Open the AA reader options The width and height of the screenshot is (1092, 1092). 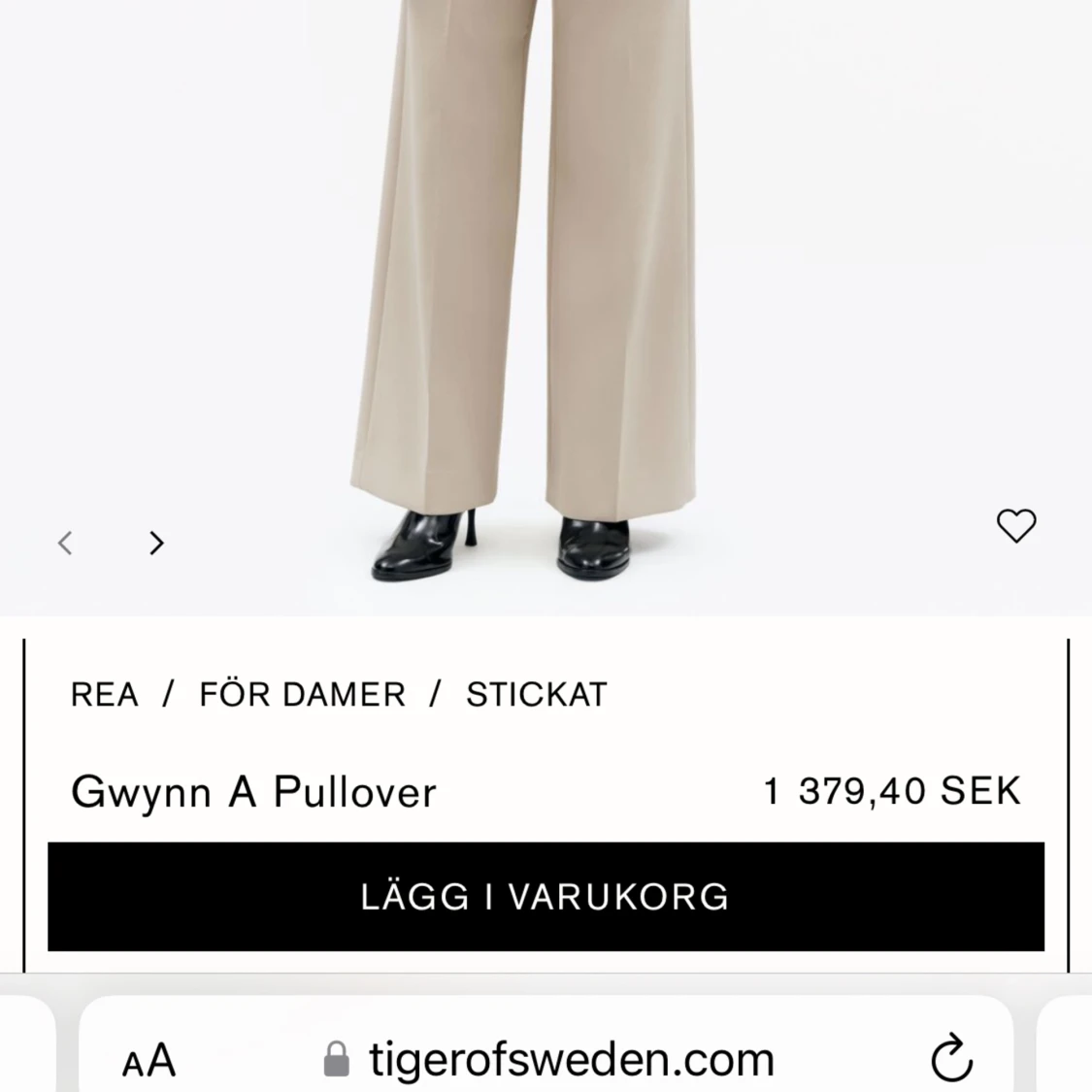coord(149,1060)
